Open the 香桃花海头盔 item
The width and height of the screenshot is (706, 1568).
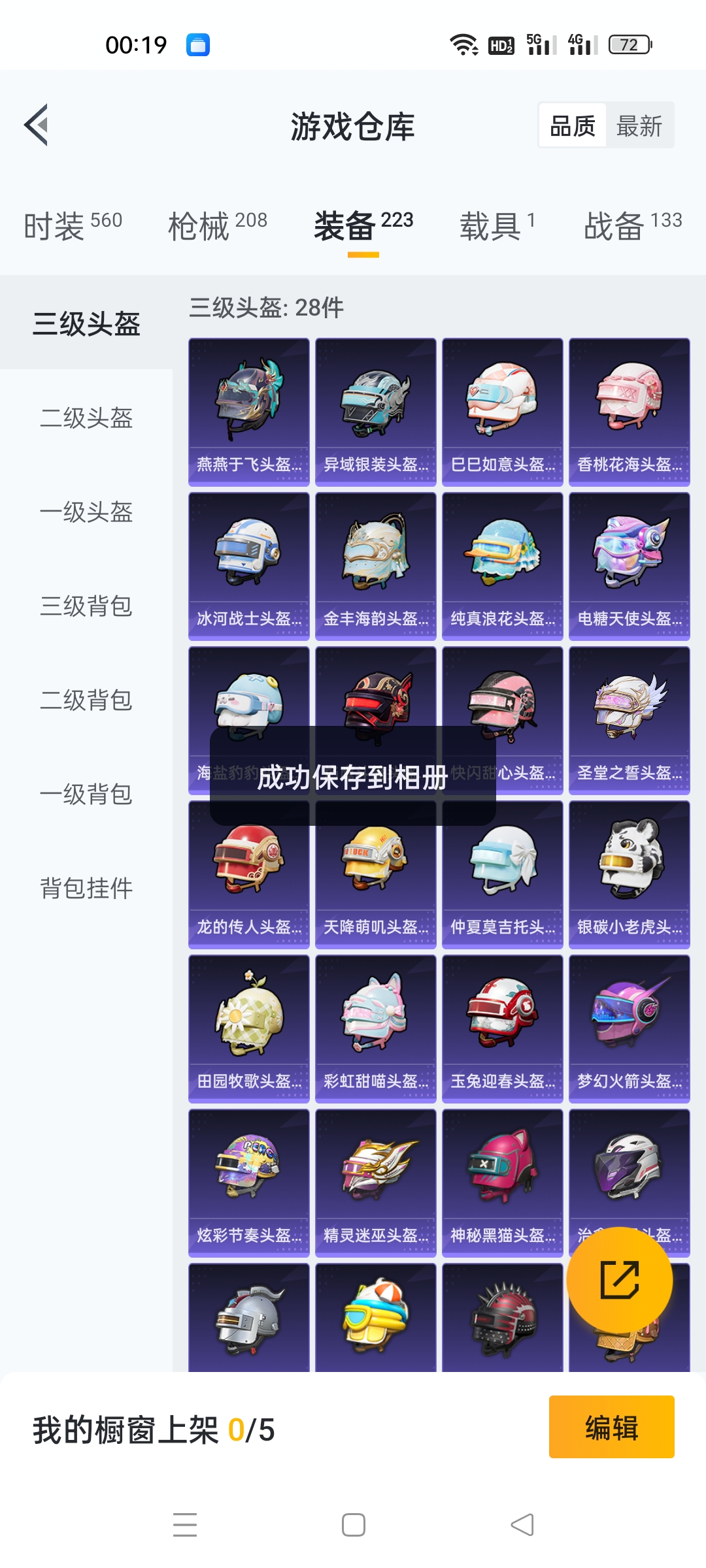[630, 412]
